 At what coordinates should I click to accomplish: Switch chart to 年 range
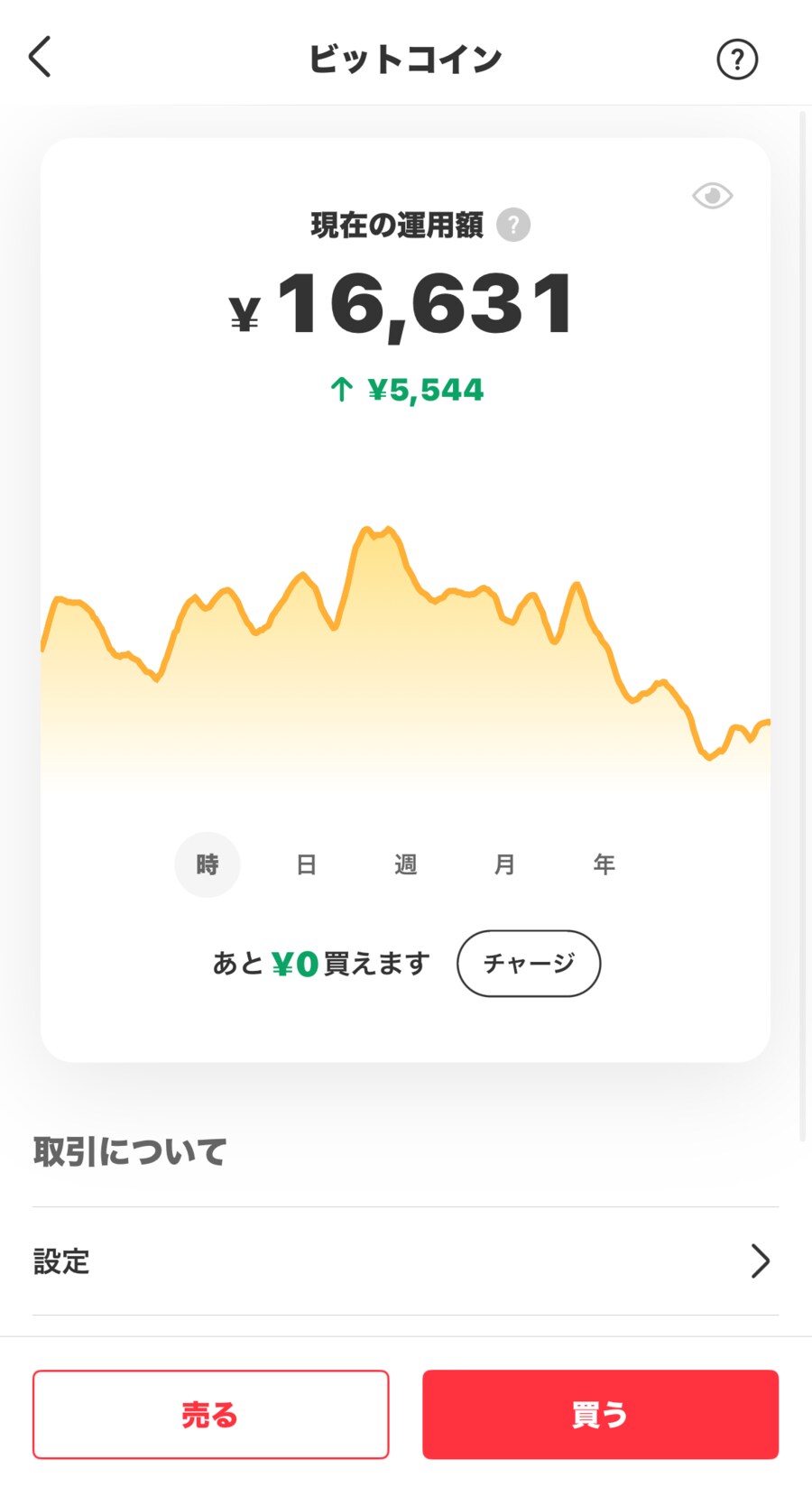[604, 864]
